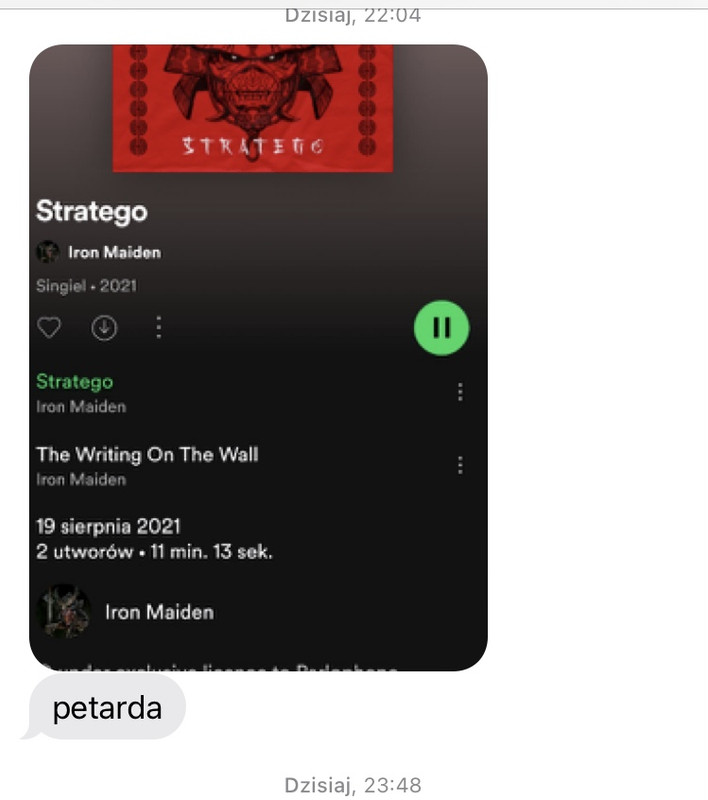This screenshot has height=800, width=708.
Task: Open the shared Stratego screenshot image
Action: (258, 357)
